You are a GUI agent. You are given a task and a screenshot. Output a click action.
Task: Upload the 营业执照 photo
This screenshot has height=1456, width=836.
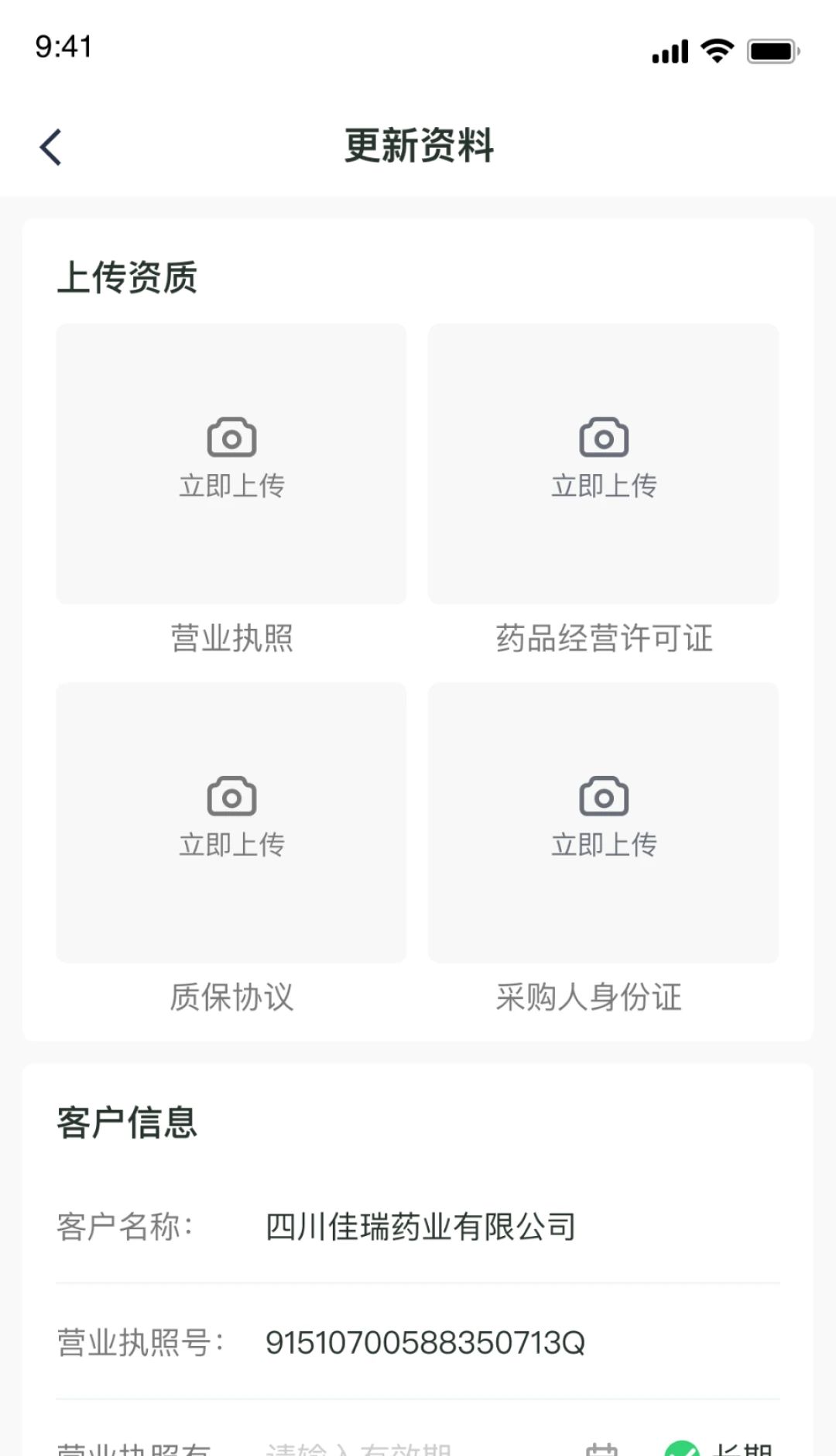[x=231, y=463]
